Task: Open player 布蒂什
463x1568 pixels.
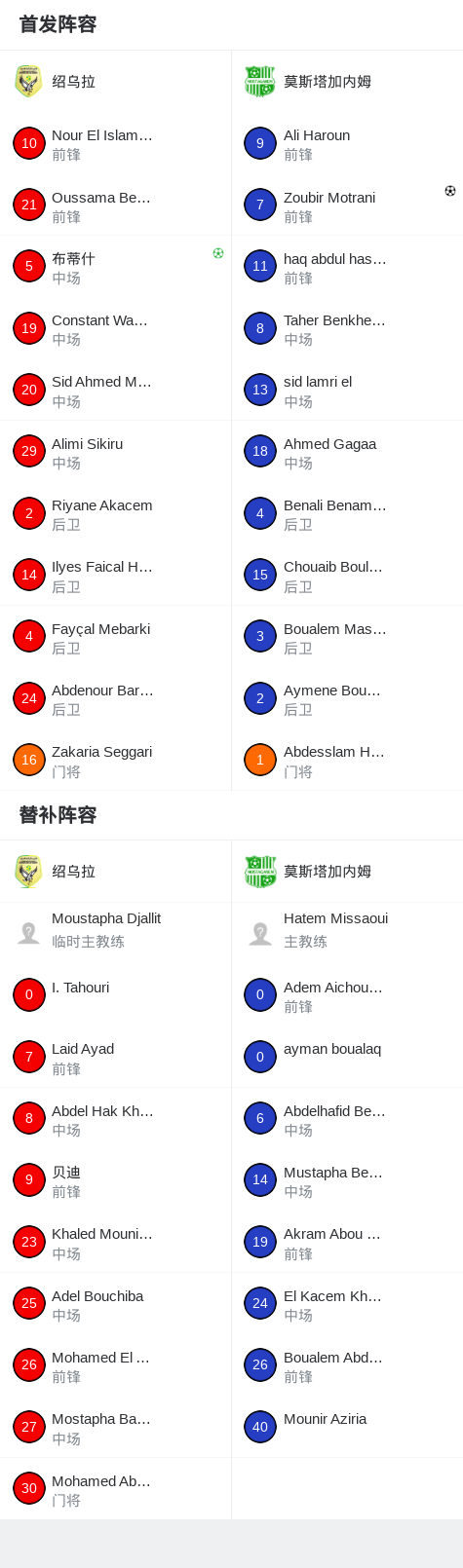Action: tap(115, 267)
